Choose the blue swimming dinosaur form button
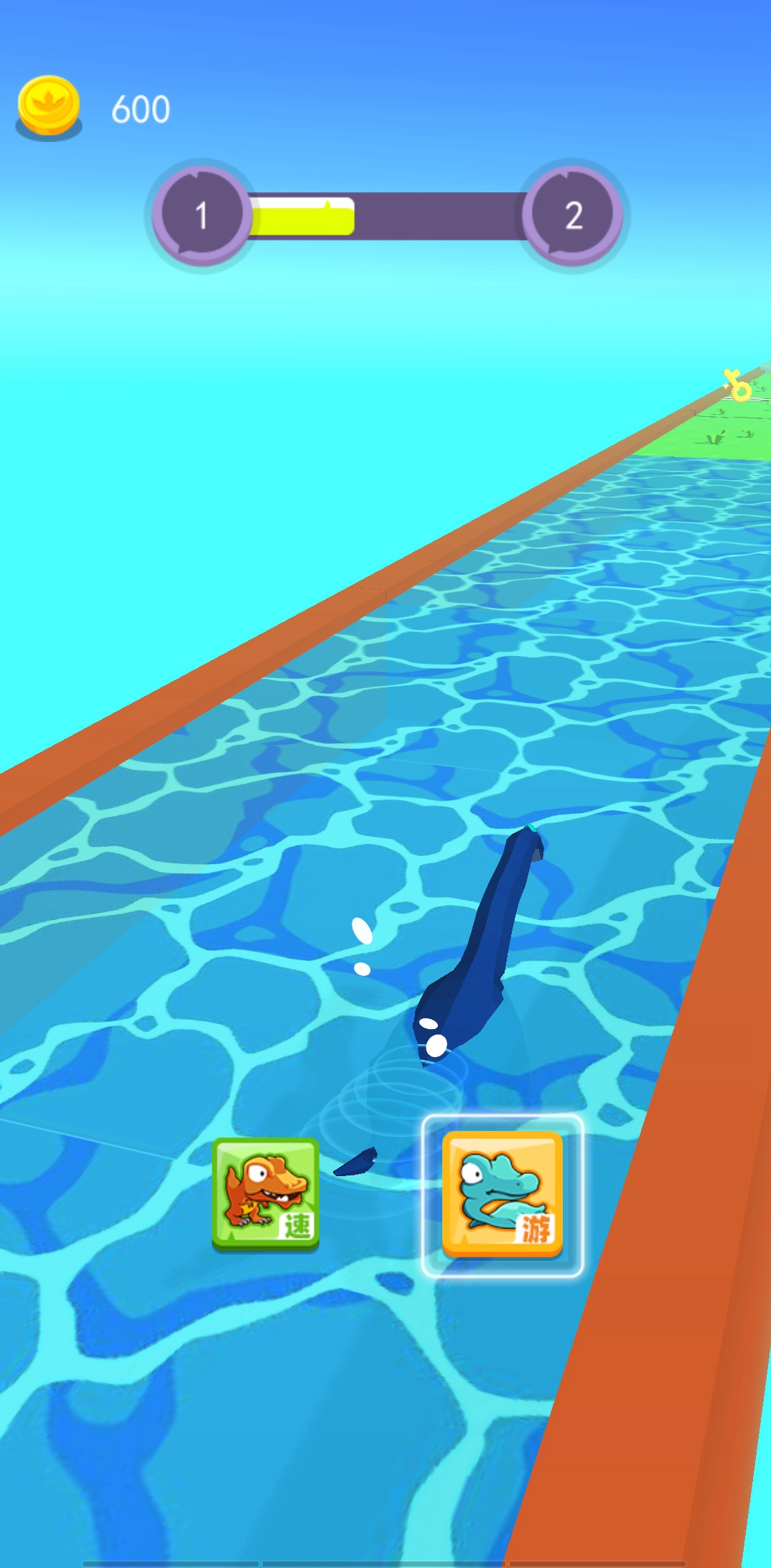771x1568 pixels. (x=502, y=1194)
